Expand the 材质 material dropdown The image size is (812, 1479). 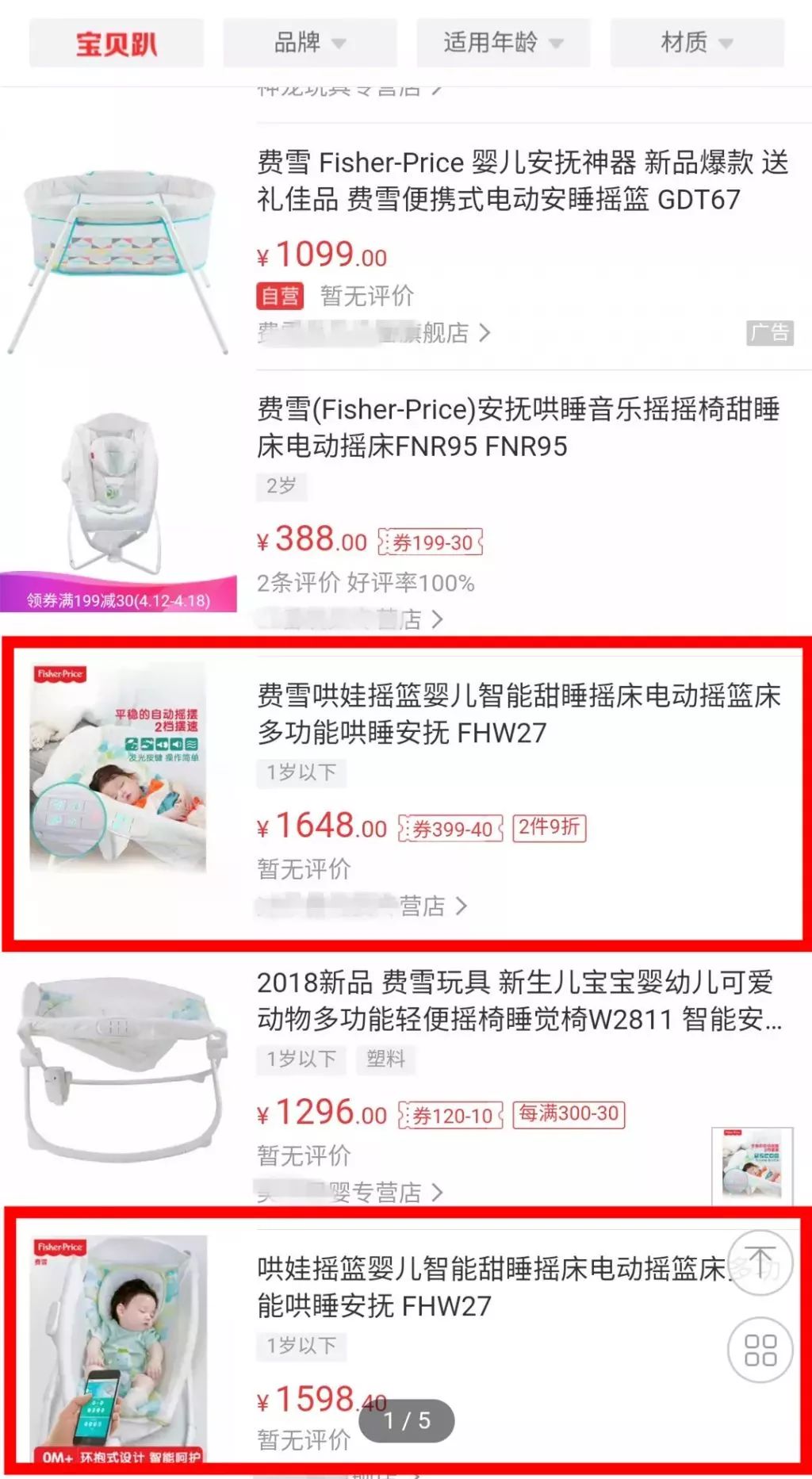696,43
